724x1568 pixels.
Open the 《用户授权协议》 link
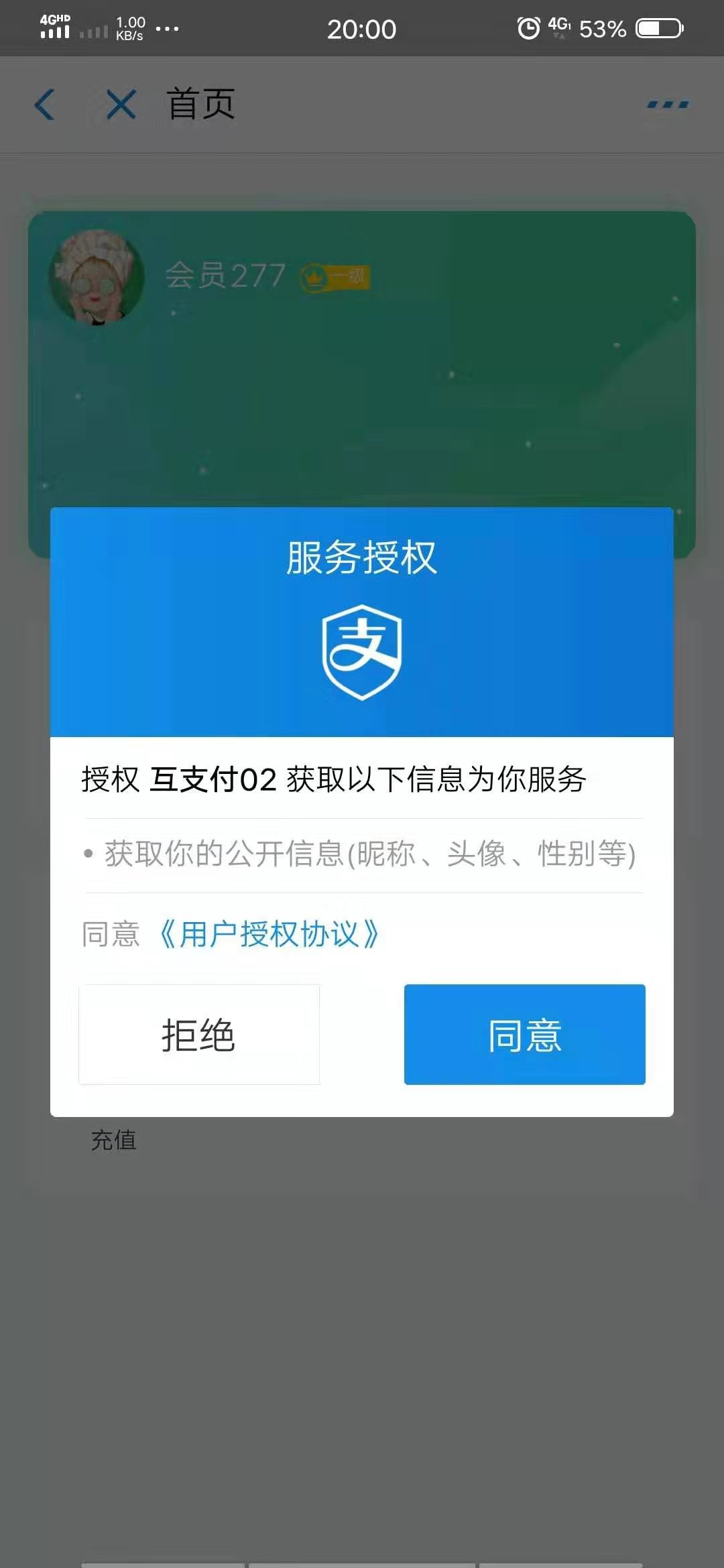(269, 934)
